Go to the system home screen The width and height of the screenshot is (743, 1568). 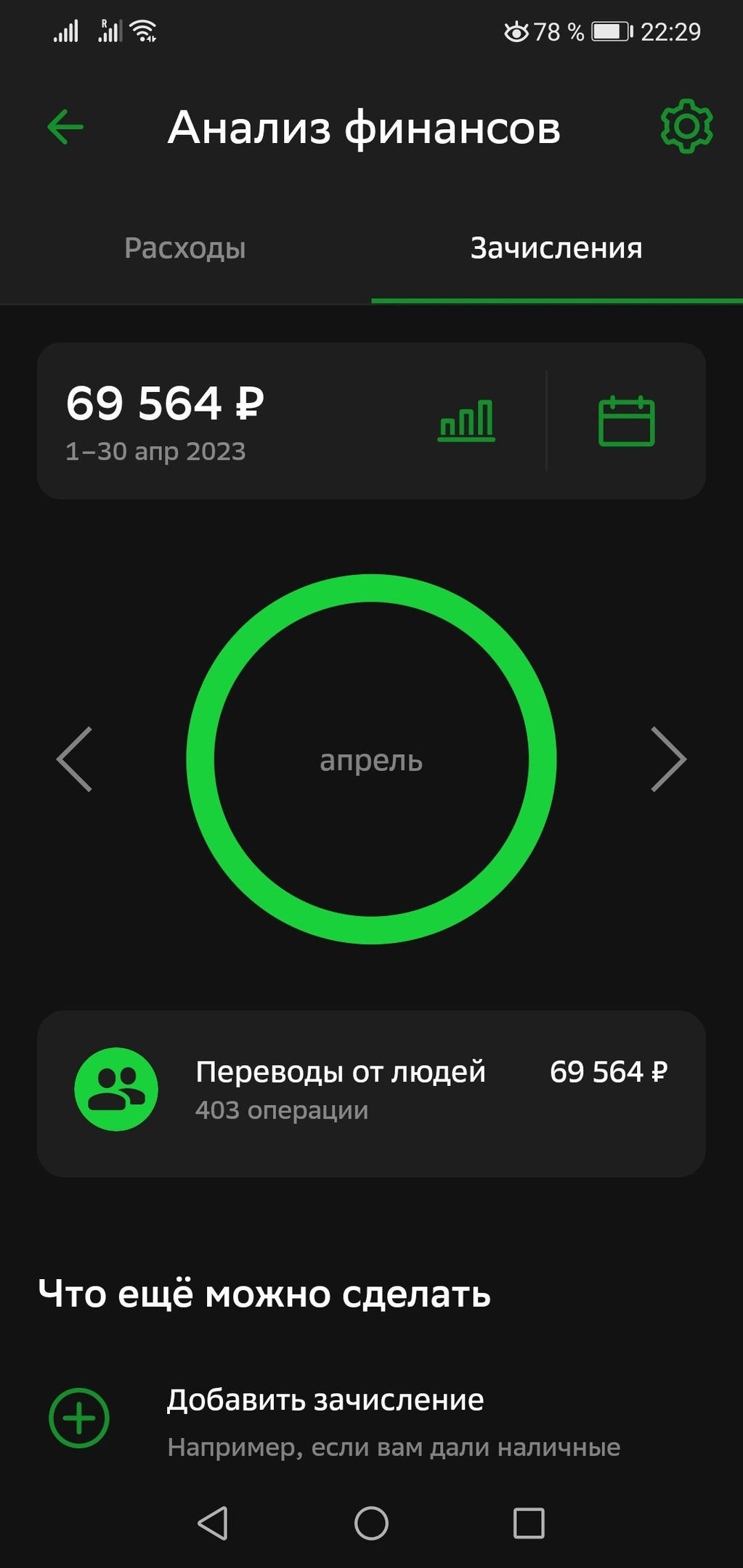point(371,1523)
